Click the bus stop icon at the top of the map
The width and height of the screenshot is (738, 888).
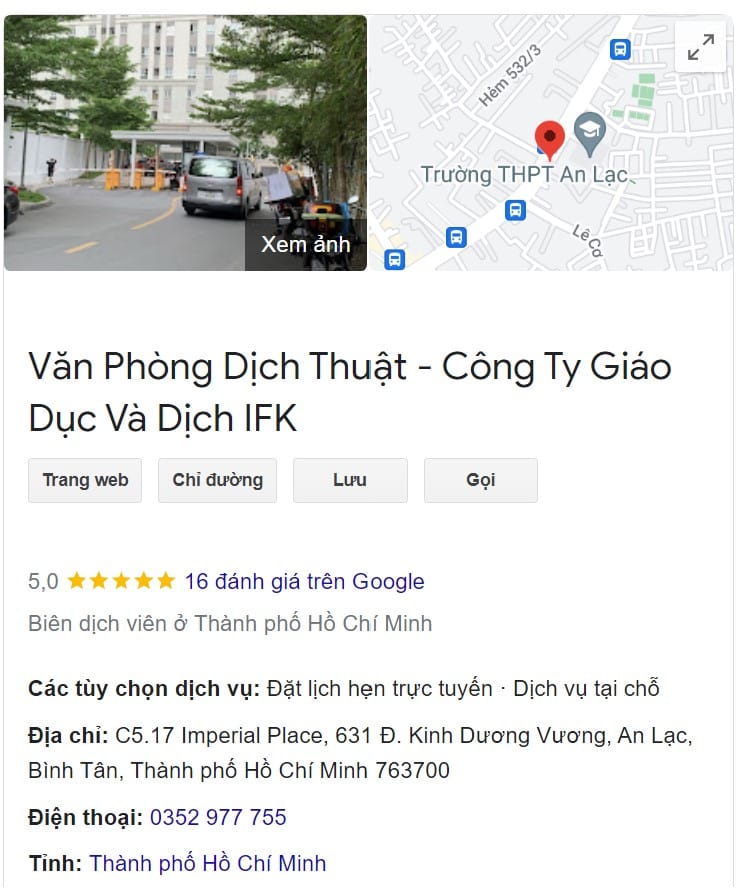coord(620,48)
